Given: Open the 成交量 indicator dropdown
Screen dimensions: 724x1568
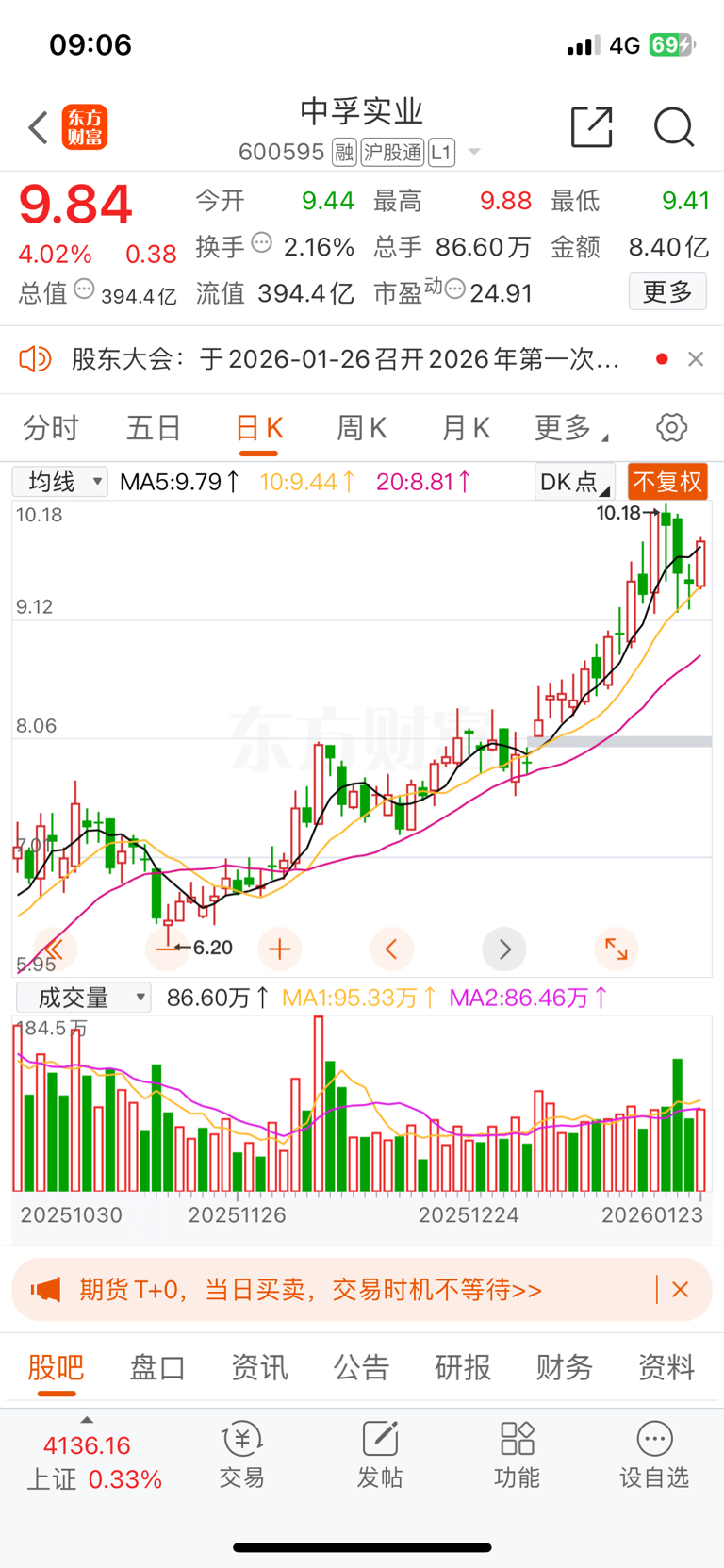Looking at the screenshot, I should coord(83,997).
